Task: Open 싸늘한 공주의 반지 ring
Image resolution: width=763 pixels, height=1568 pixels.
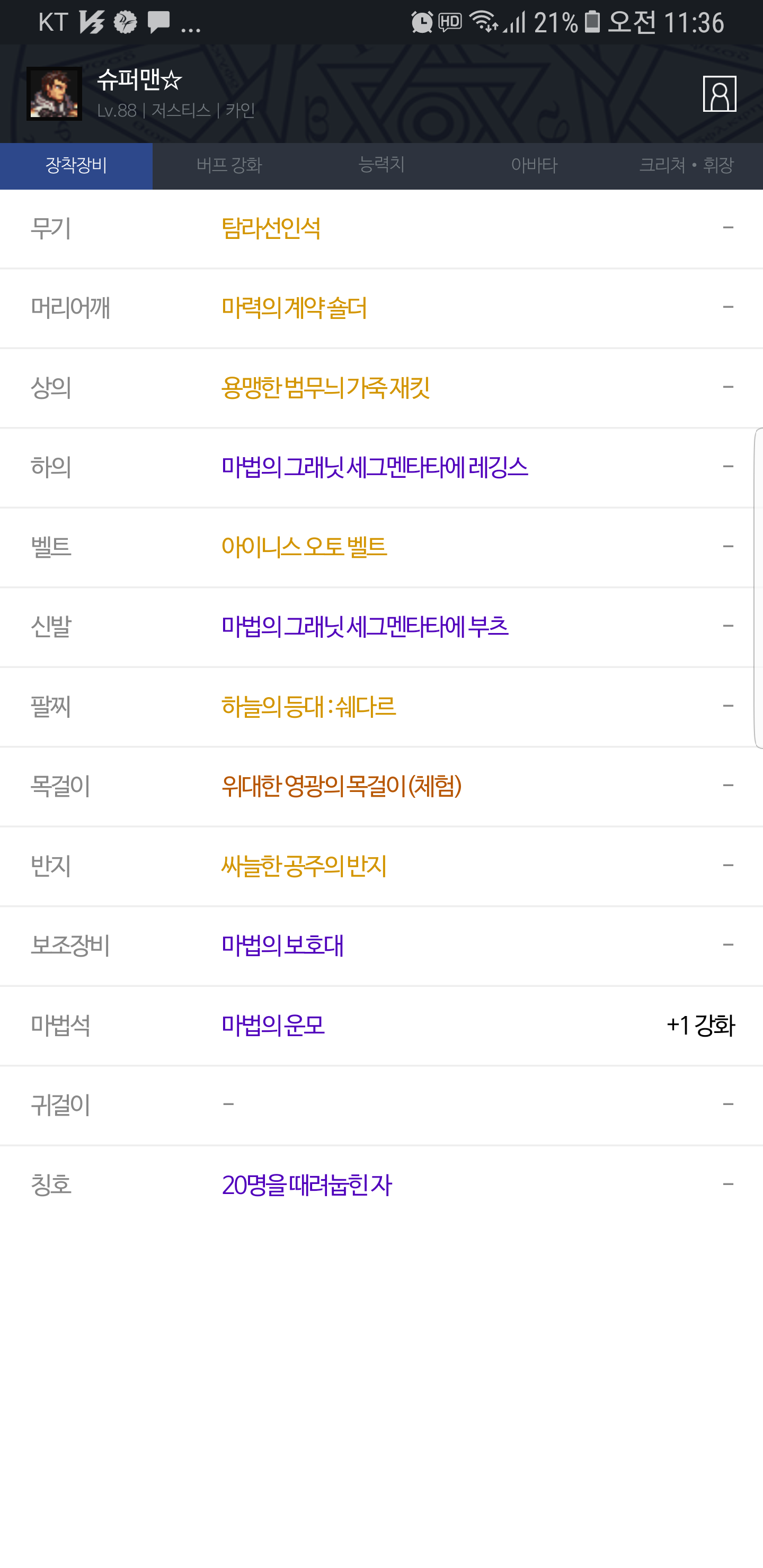Action: click(381, 866)
